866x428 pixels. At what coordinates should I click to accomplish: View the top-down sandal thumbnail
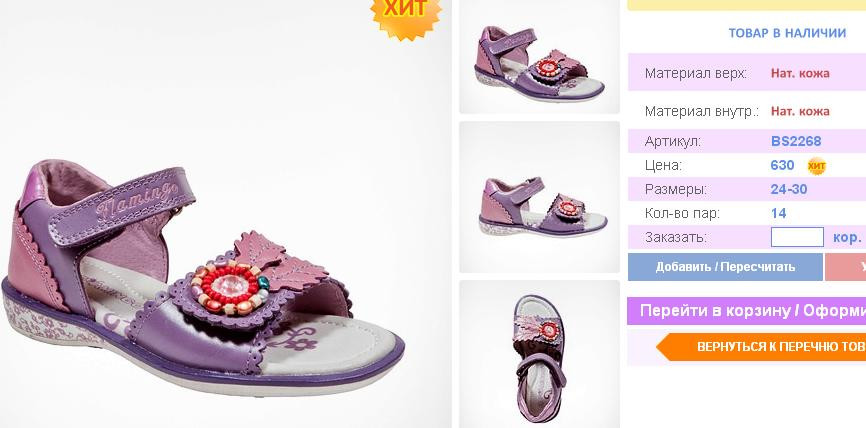coord(539,353)
